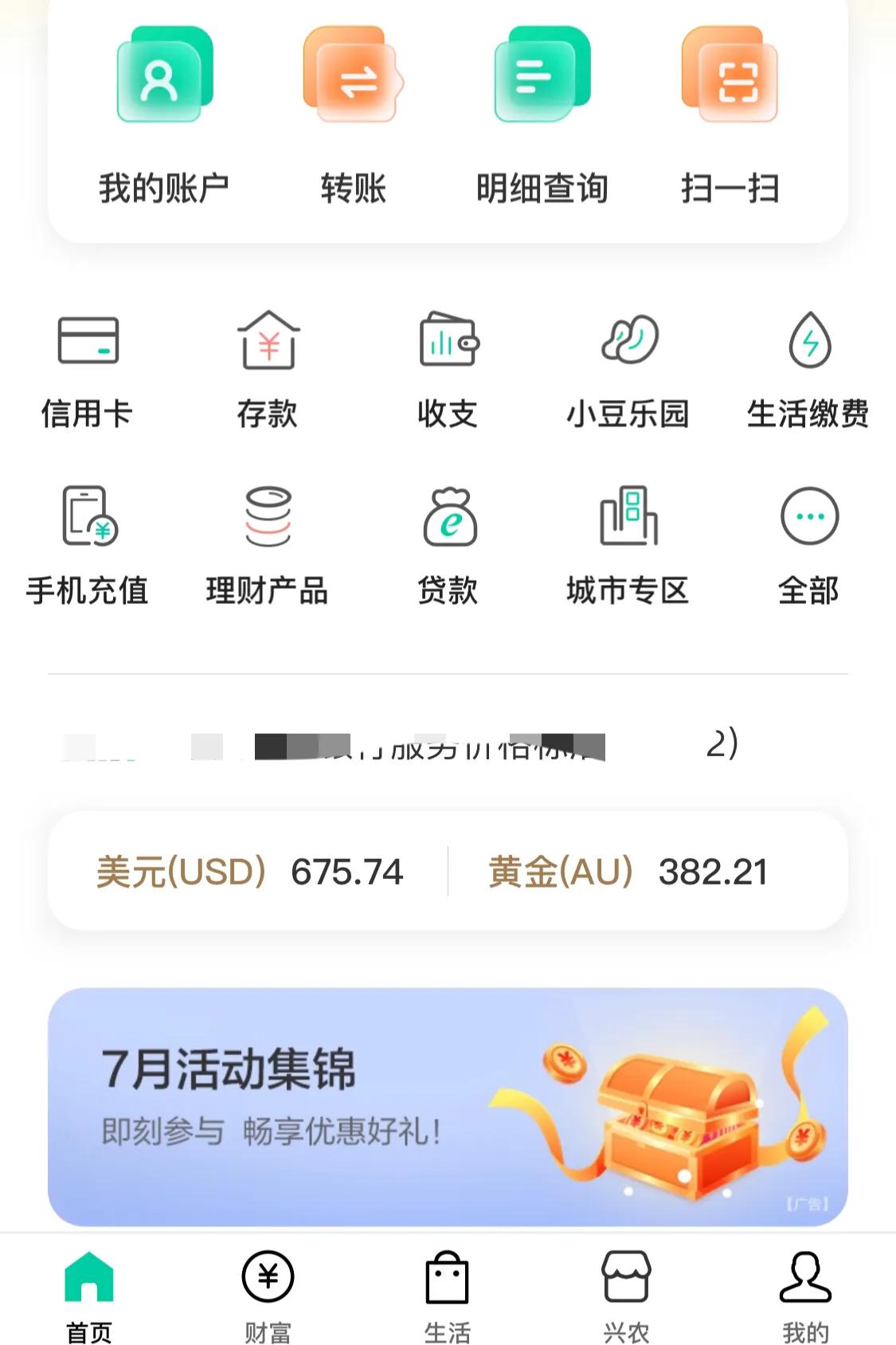Viewport: 896px width, 1345px height.
Task: Open the 信用卡 credit card section
Action: [x=89, y=367]
